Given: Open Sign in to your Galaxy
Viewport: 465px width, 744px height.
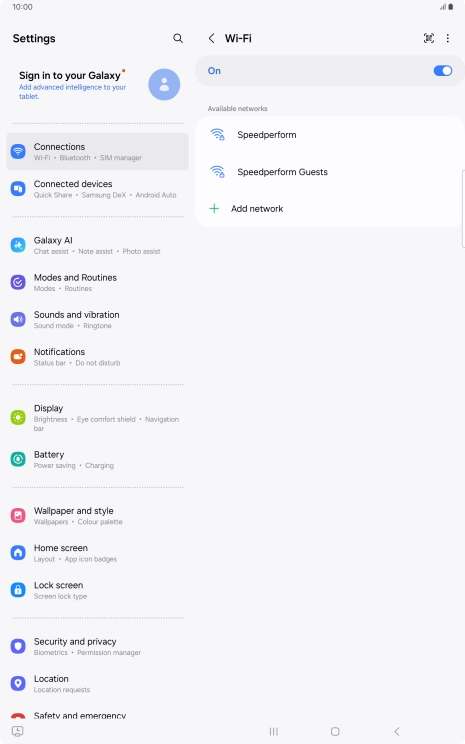Looking at the screenshot, I should pyautogui.click(x=97, y=85).
